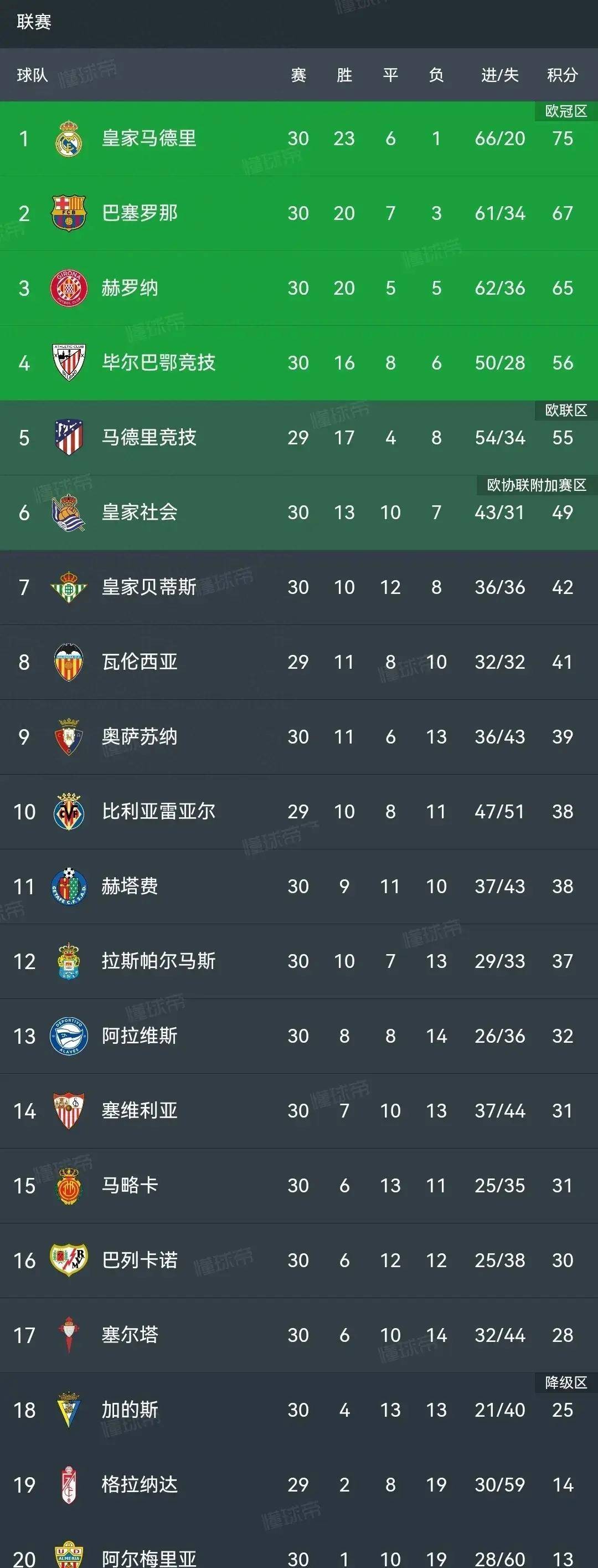Tap the 赫塔费 standings row
Screen dimensions: 598x1568
point(130,887)
